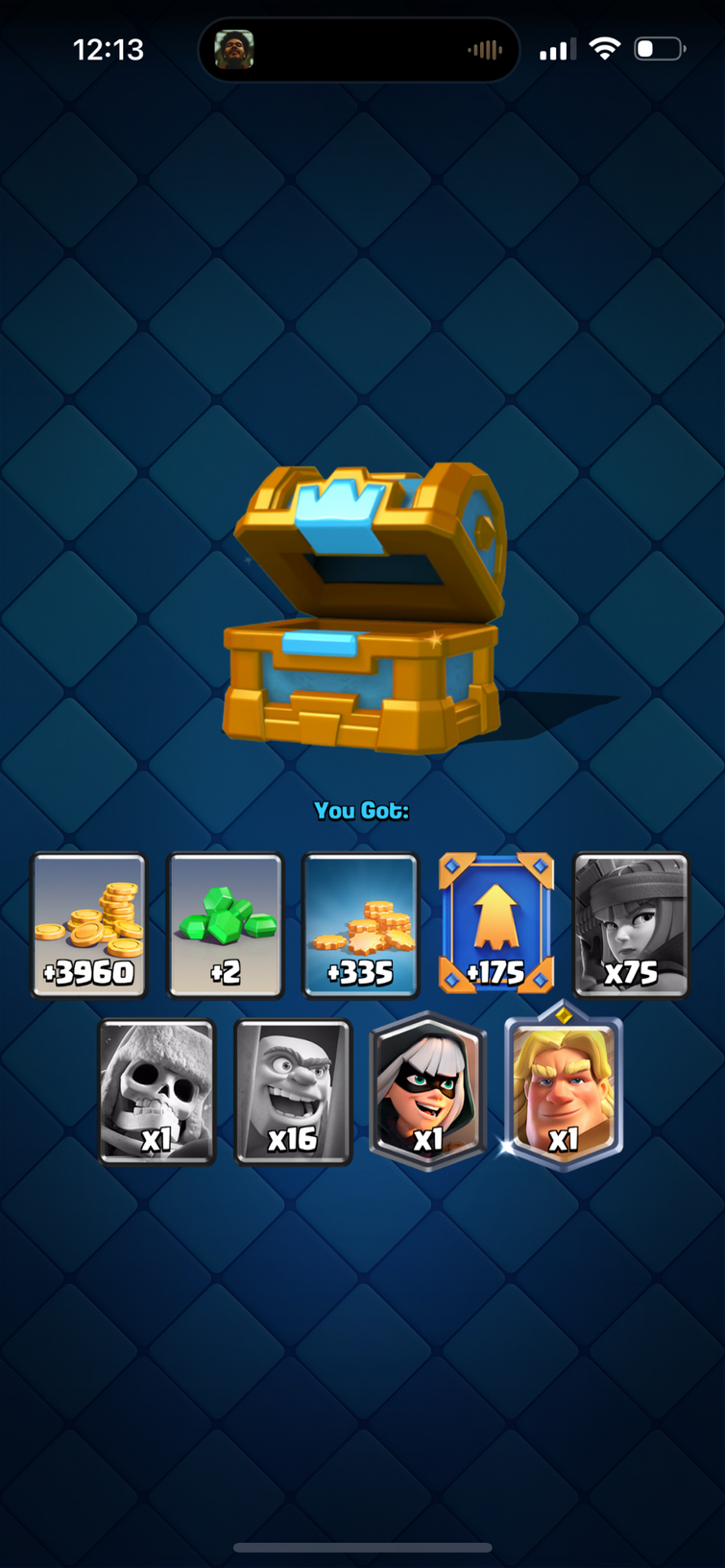This screenshot has width=725, height=1568.
Task: View the x1 masked Bandit card
Action: click(x=428, y=1089)
